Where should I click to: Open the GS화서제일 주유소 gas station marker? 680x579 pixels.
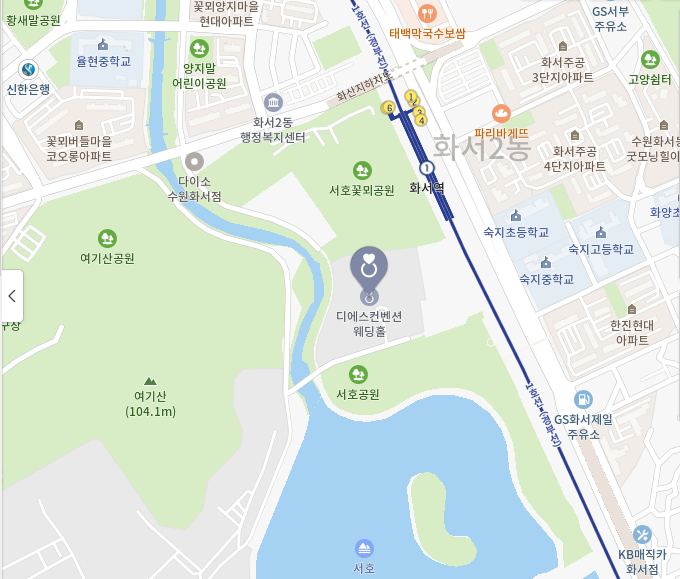coord(583,399)
